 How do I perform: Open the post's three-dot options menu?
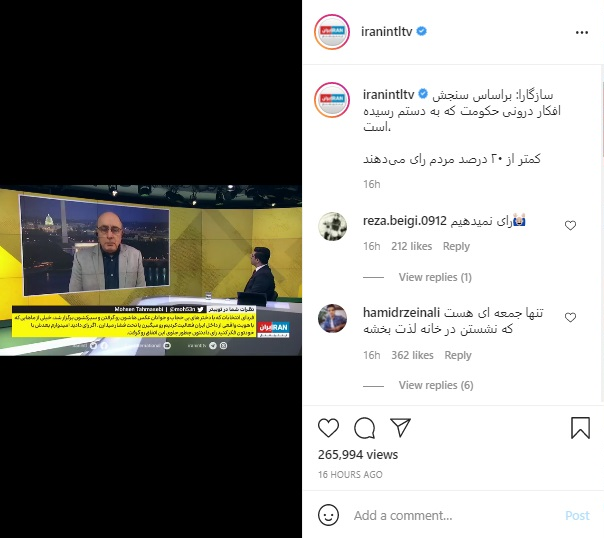tap(581, 32)
